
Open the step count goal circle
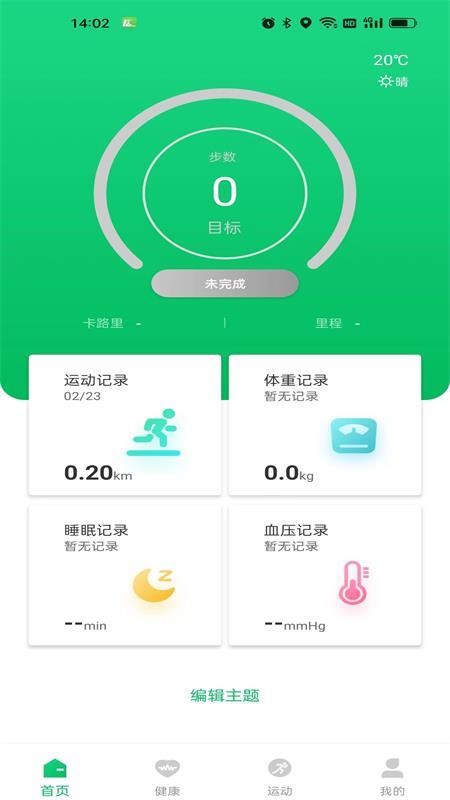pos(225,192)
